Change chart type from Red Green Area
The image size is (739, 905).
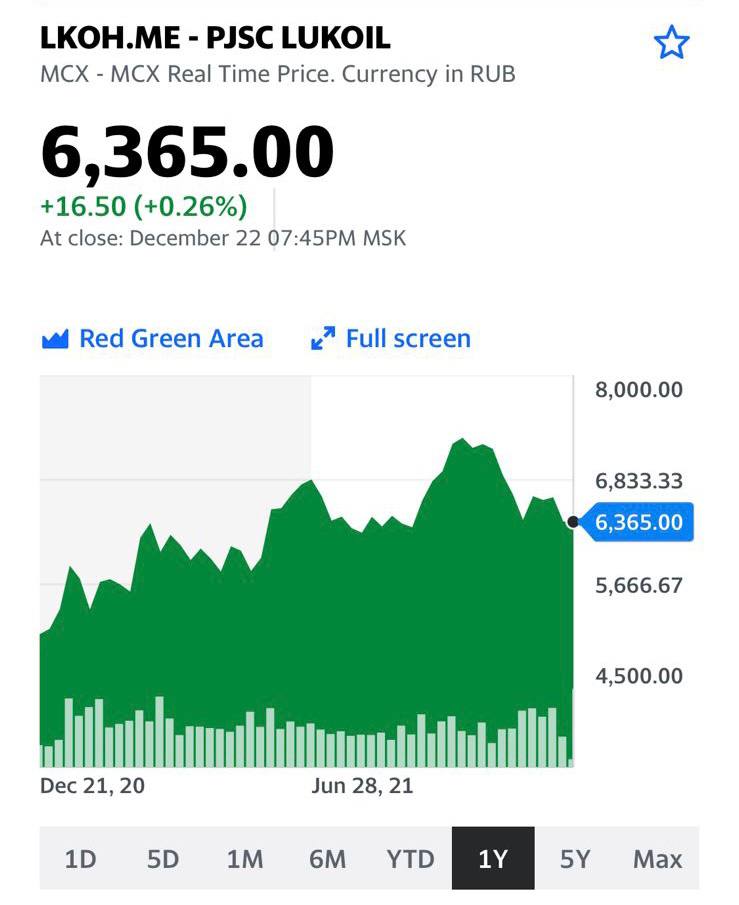click(x=153, y=339)
